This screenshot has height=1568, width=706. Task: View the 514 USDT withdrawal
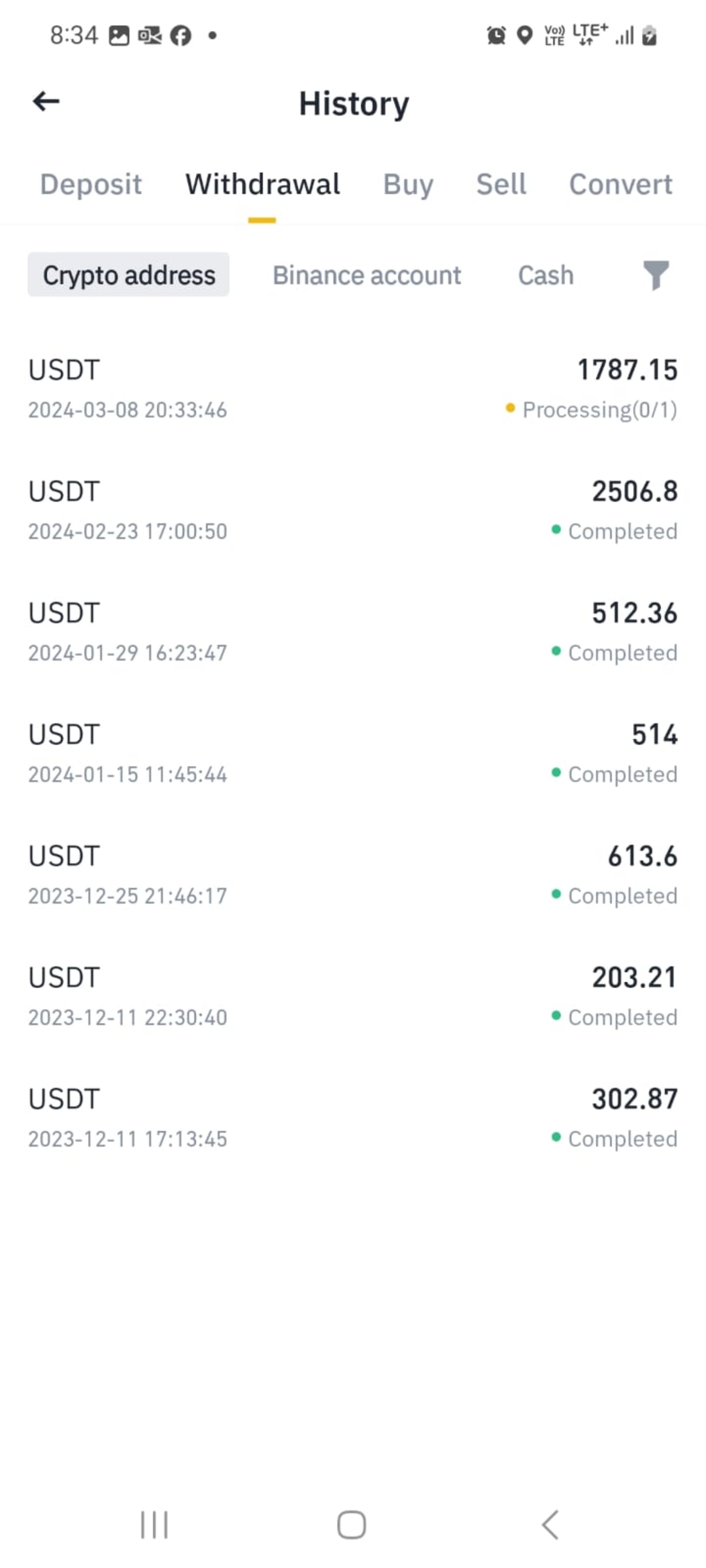point(353,754)
